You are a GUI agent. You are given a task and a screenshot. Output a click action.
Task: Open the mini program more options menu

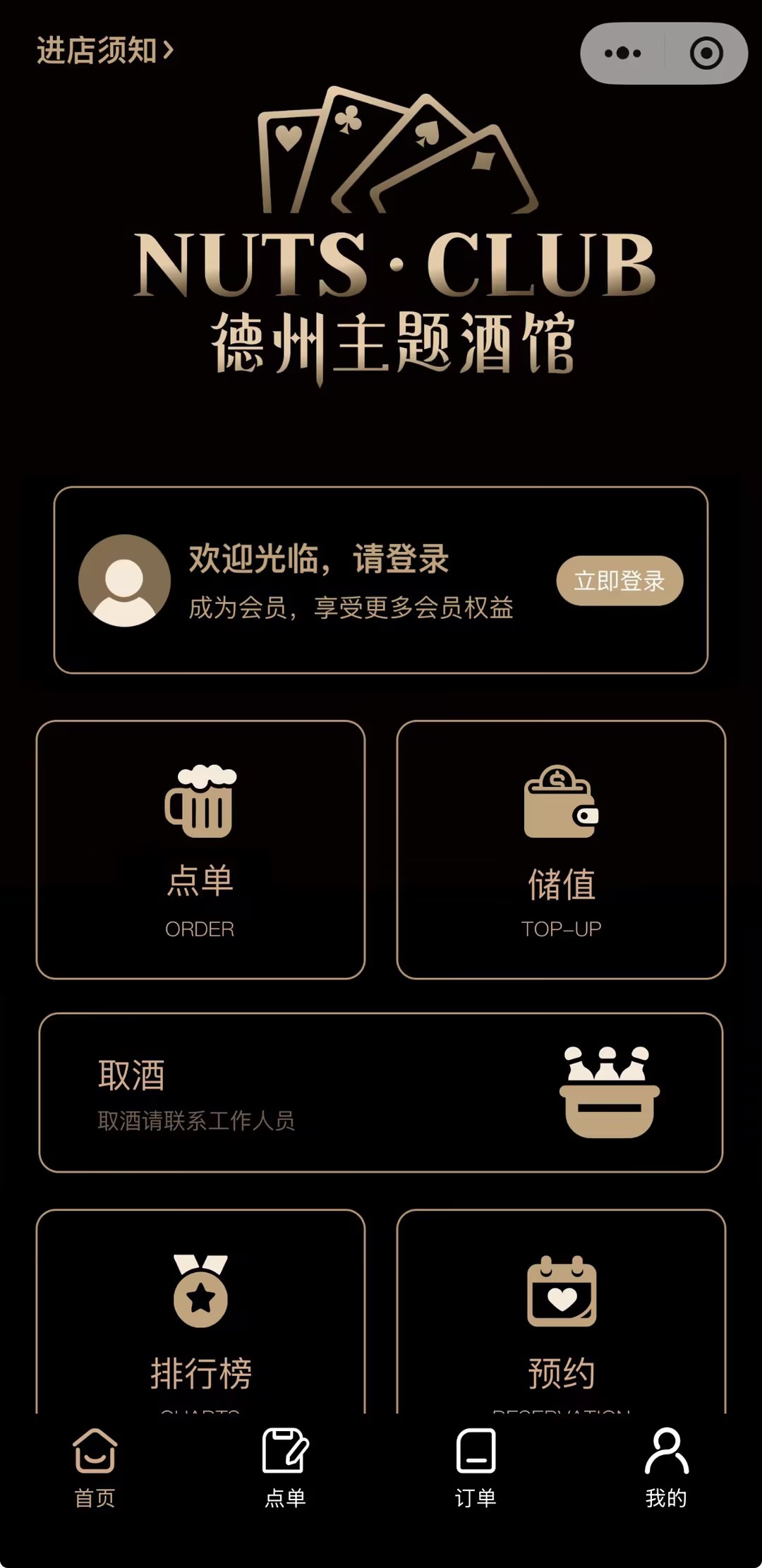[x=622, y=54]
